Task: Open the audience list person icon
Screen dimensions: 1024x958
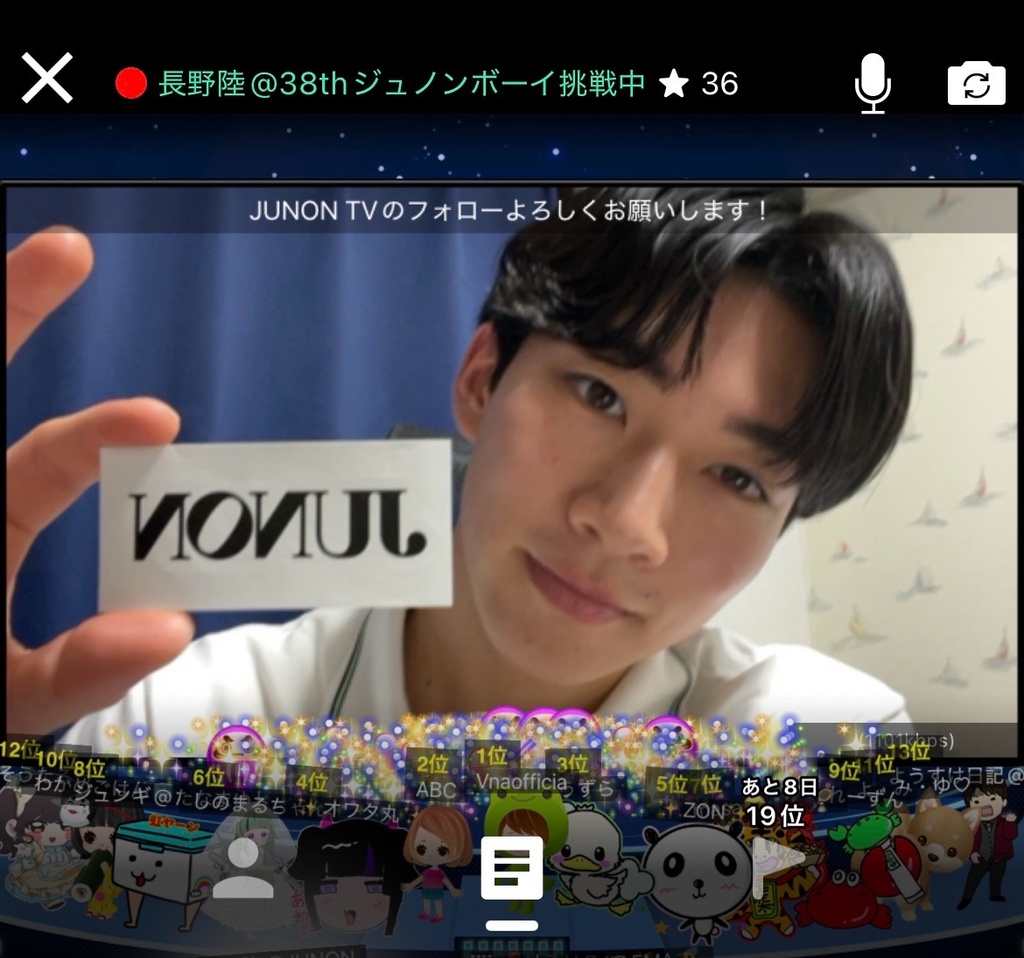Action: coord(243,868)
